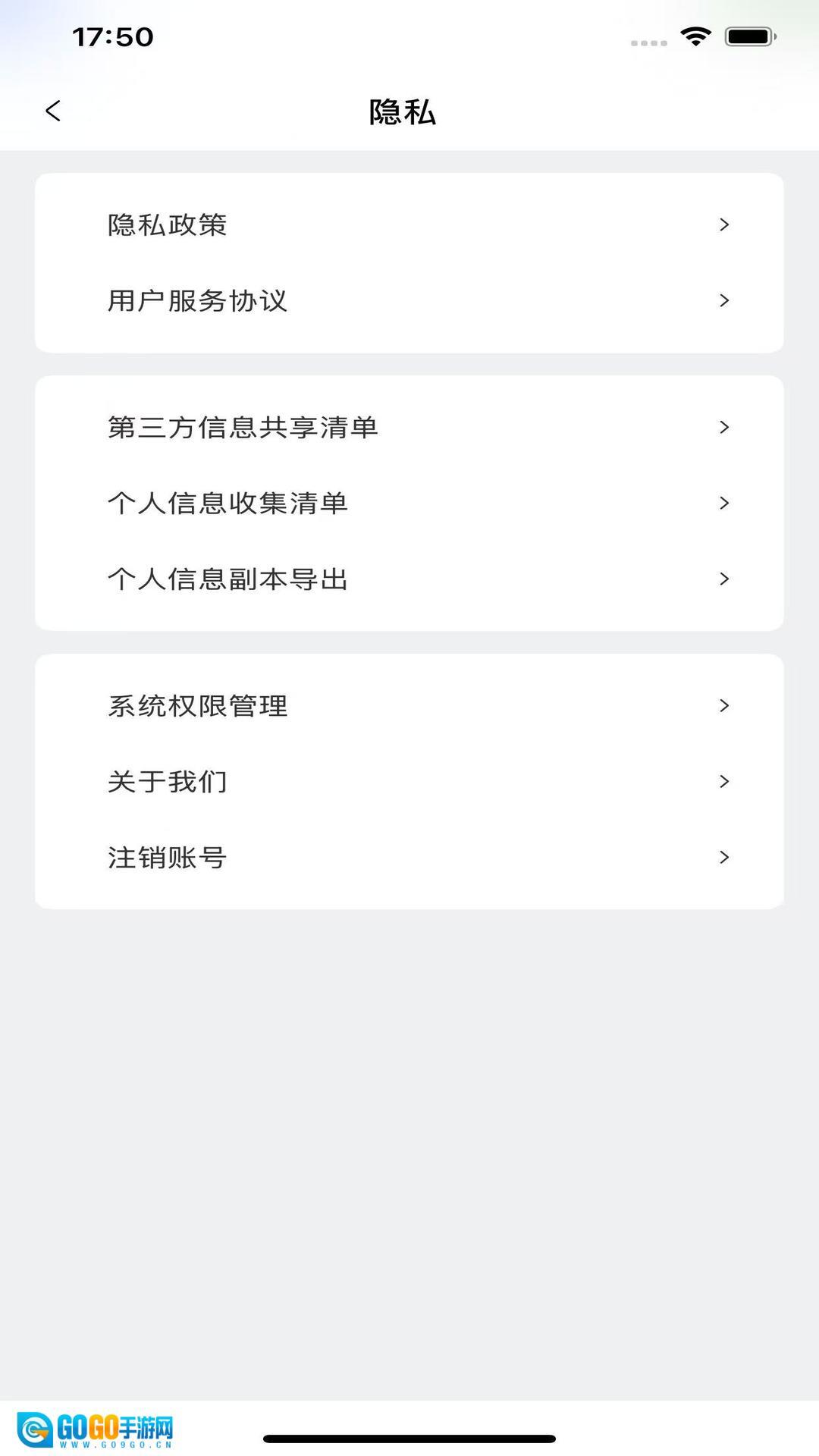Go back from the 隐私 page

point(53,111)
